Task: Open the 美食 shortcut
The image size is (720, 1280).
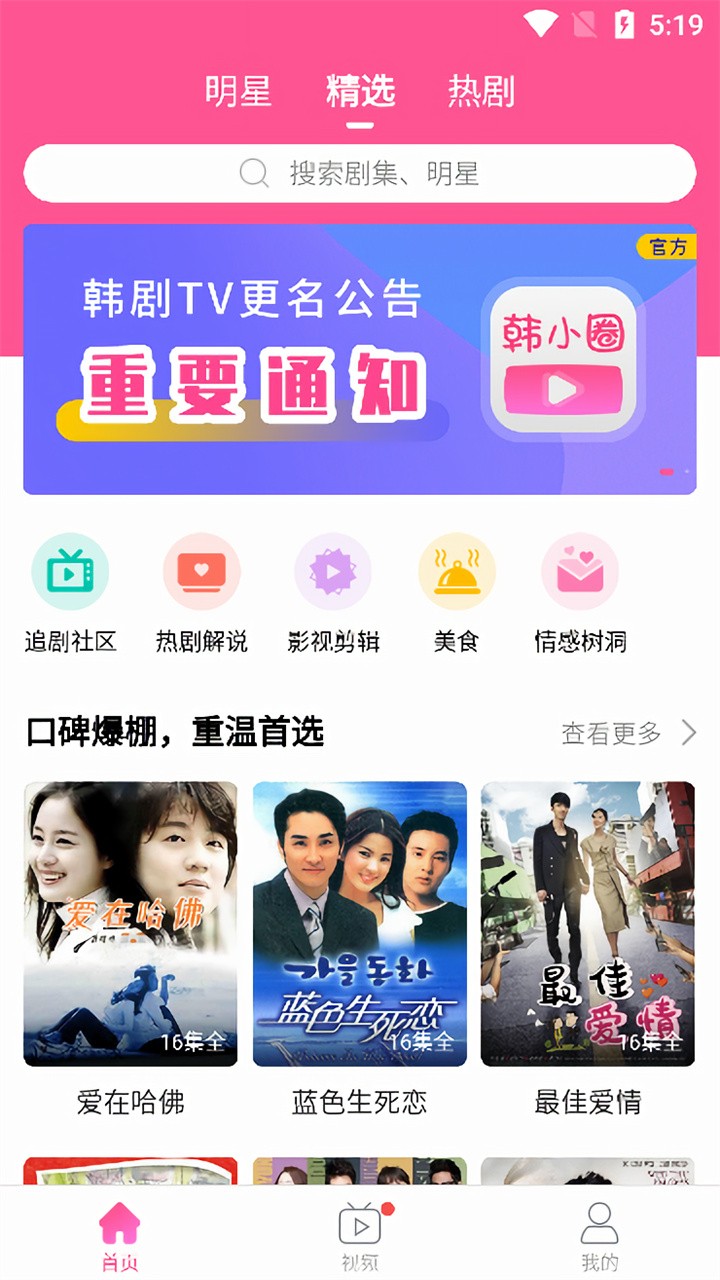Action: point(456,592)
